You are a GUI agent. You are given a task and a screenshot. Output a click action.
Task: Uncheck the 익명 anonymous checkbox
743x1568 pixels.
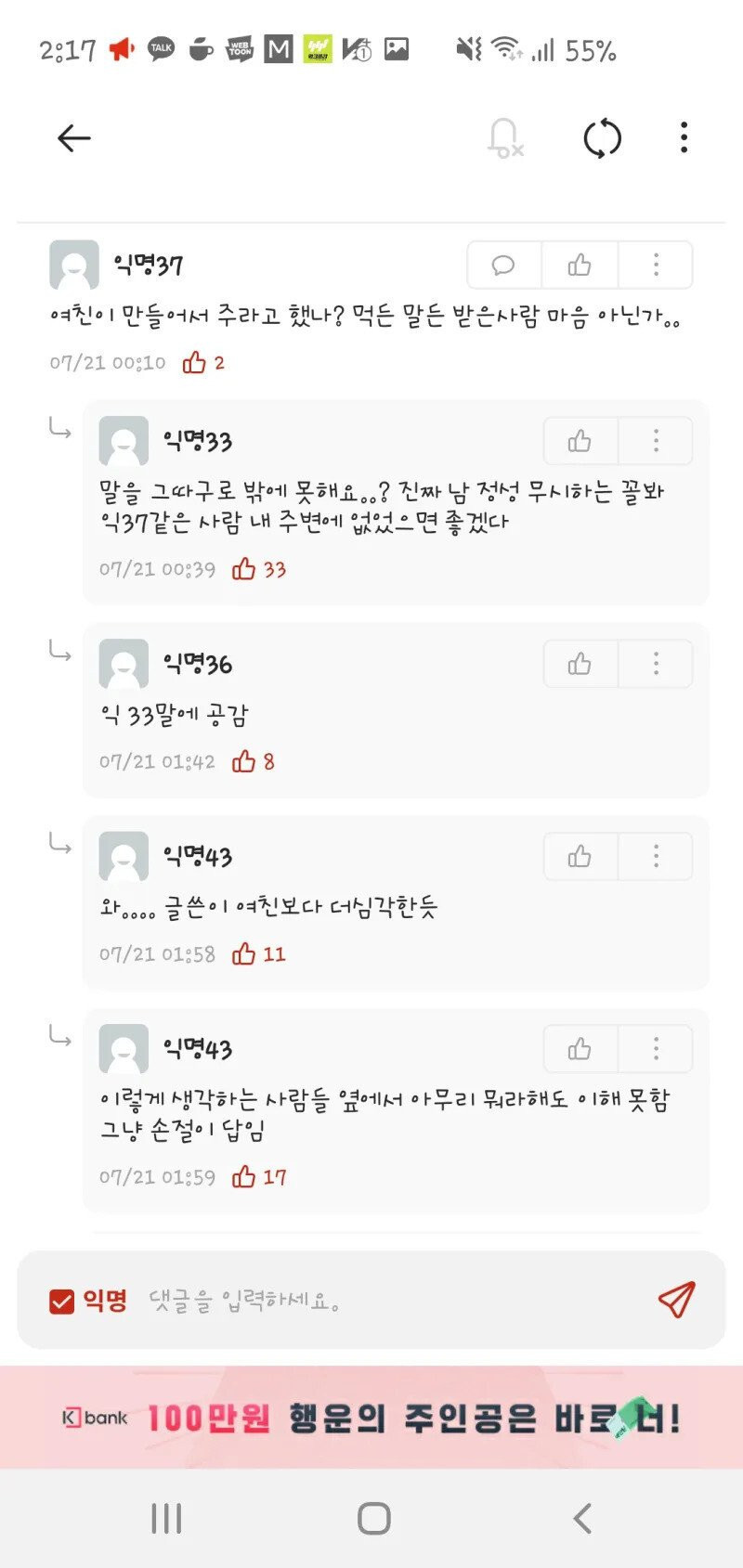(62, 1301)
